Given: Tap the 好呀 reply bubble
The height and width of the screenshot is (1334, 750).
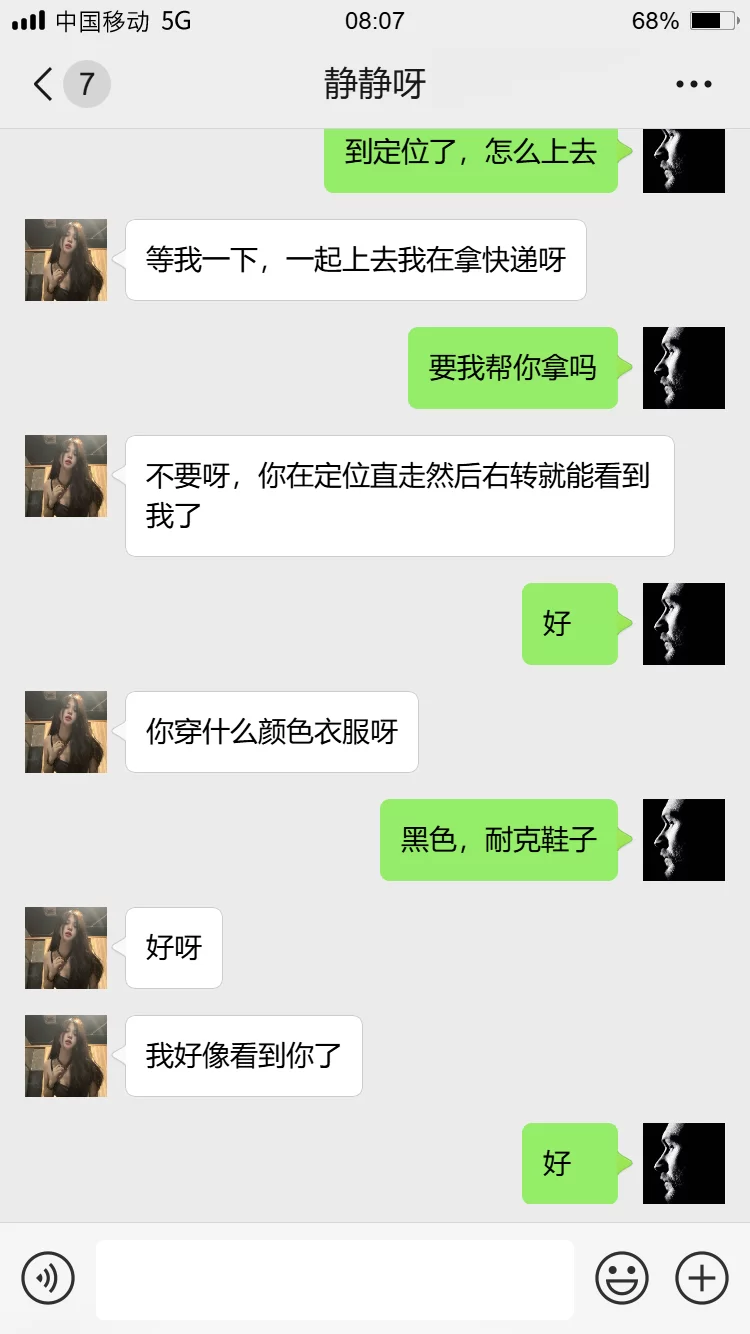Looking at the screenshot, I should pyautogui.click(x=173, y=948).
